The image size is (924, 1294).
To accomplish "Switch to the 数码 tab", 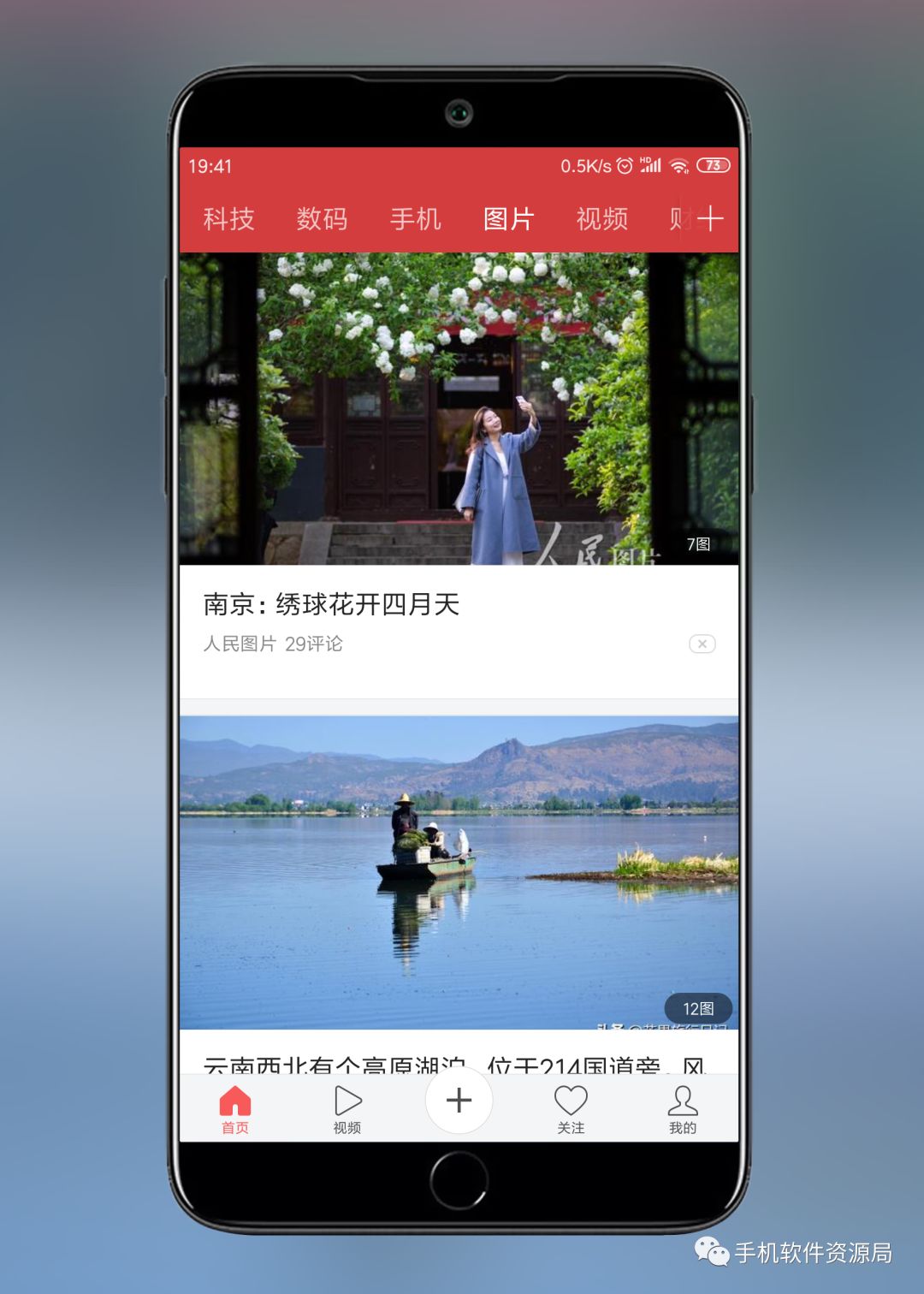I will point(322,219).
